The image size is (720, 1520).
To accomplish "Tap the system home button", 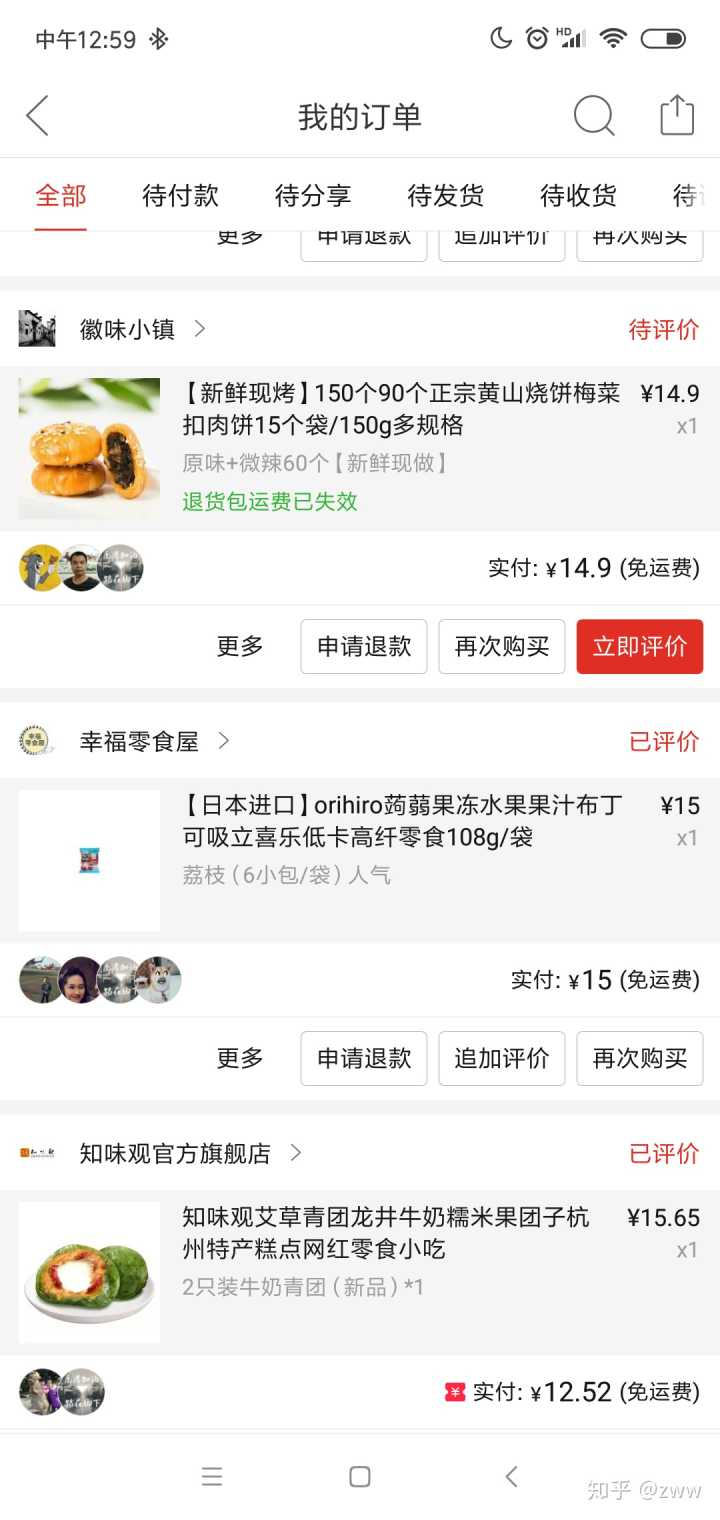I will click(x=360, y=1477).
